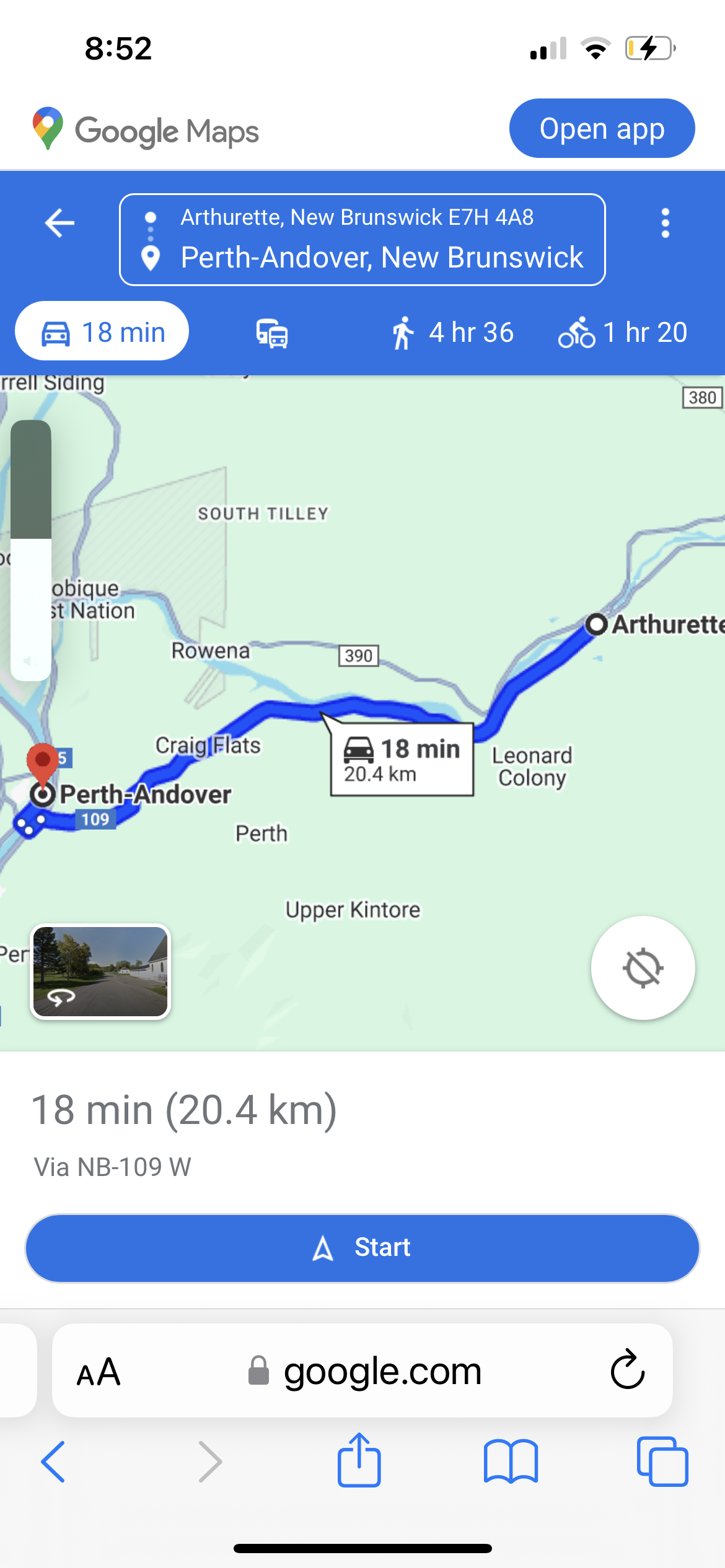Screen dimensions: 725x1568
Task: Select the 18 min driving mode
Action: pos(102,332)
